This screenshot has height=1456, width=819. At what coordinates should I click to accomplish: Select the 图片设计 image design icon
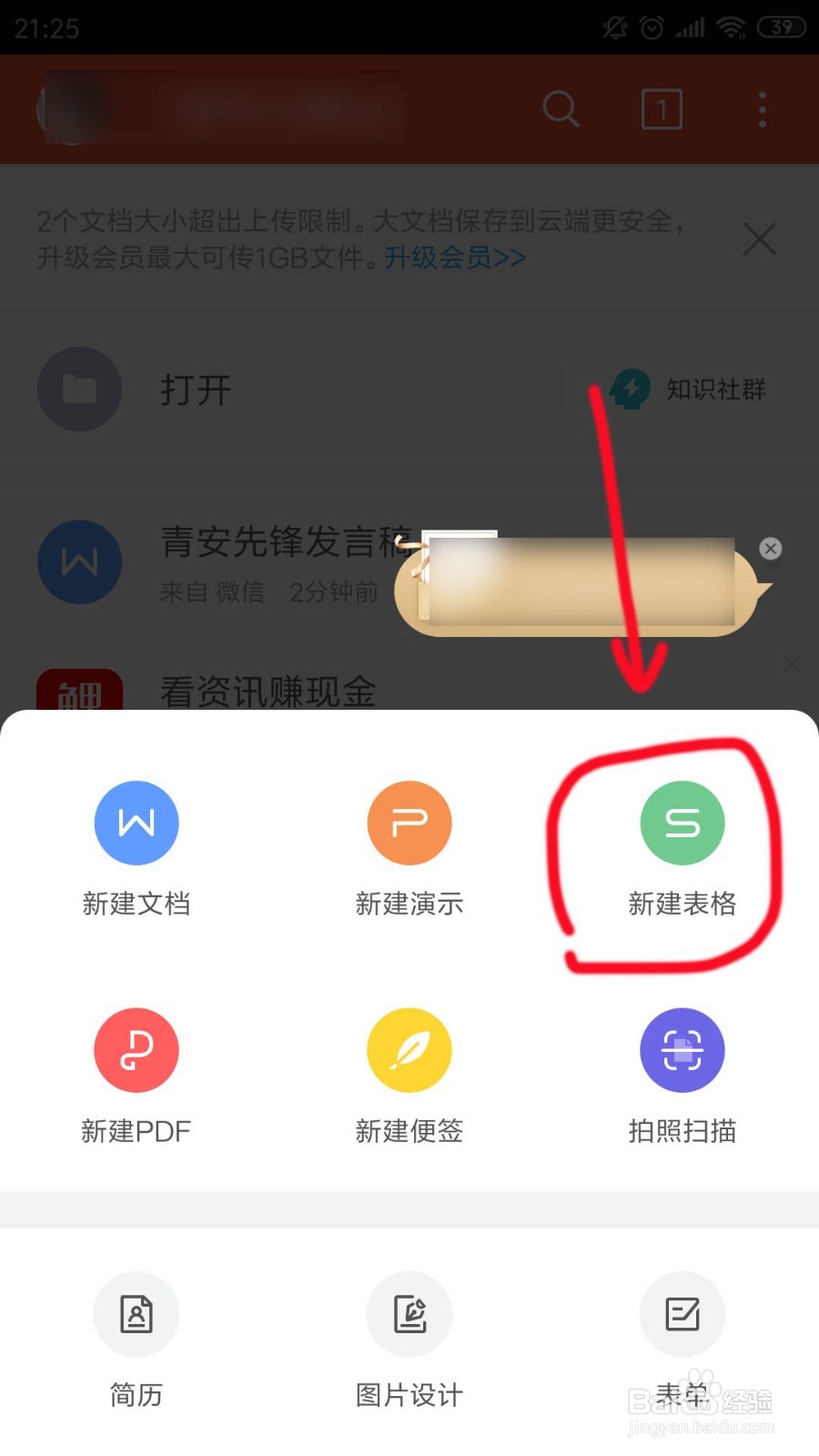point(409,1314)
